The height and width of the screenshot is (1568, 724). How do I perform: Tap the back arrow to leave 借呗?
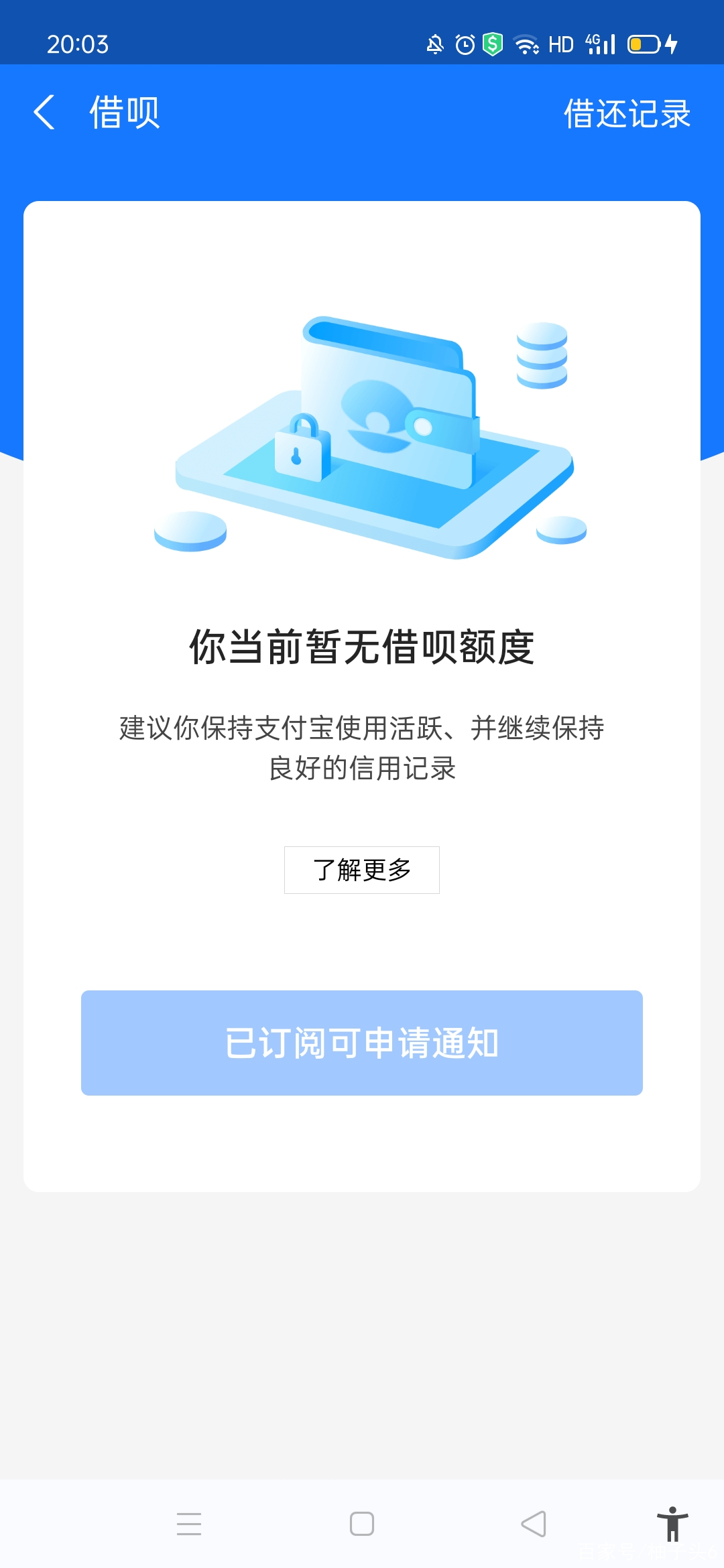45,113
